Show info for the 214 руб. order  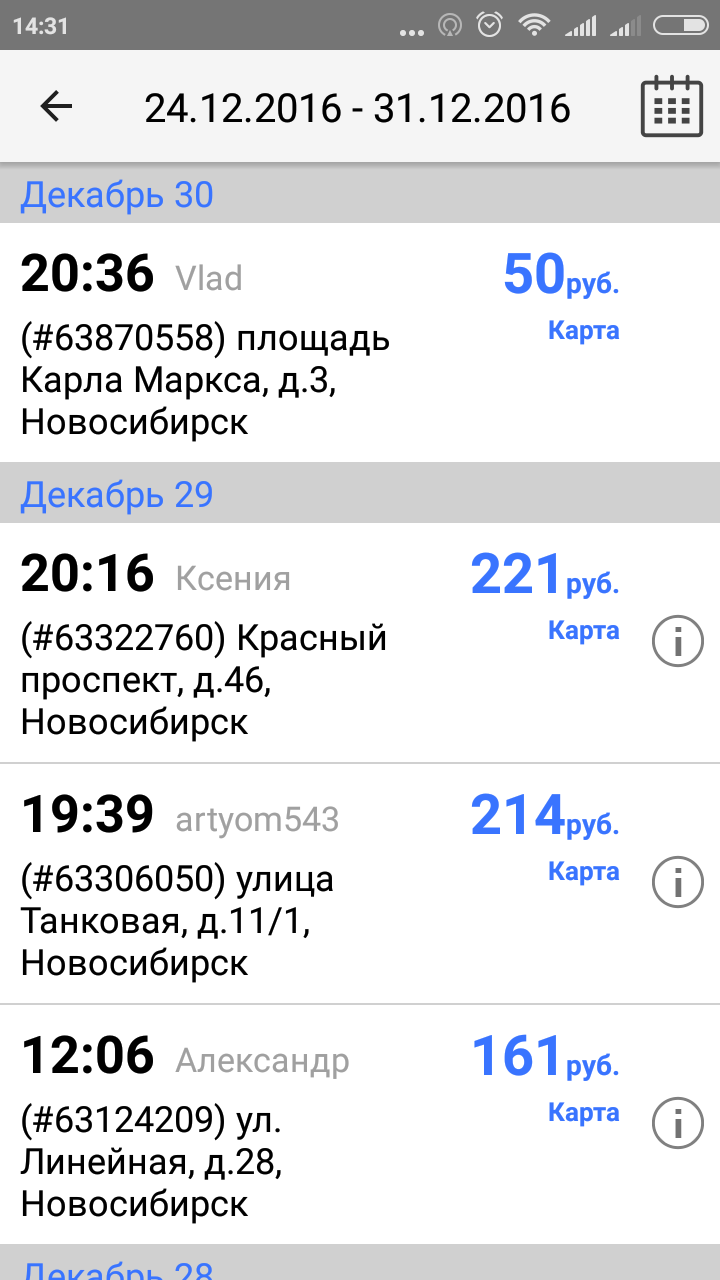click(677, 881)
